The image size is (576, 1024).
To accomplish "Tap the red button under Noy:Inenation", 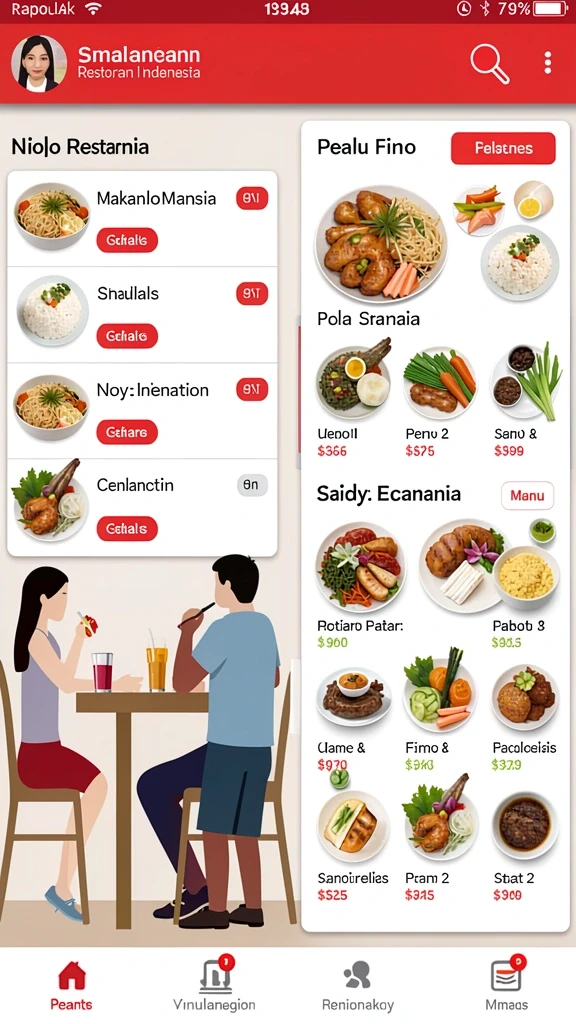I will tap(127, 432).
